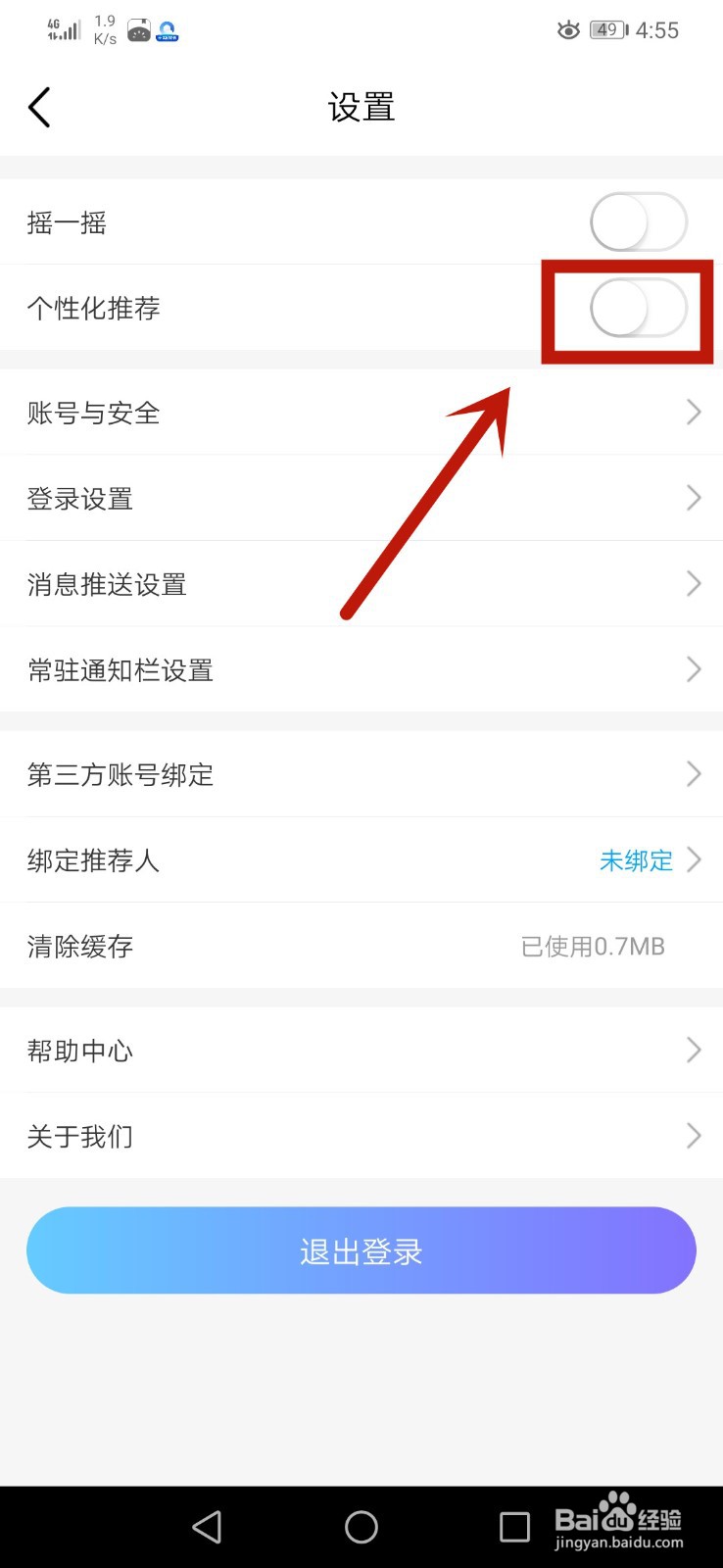Tap the gradient logout bar control
Image resolution: width=723 pixels, height=1568 pixels.
point(361,1249)
